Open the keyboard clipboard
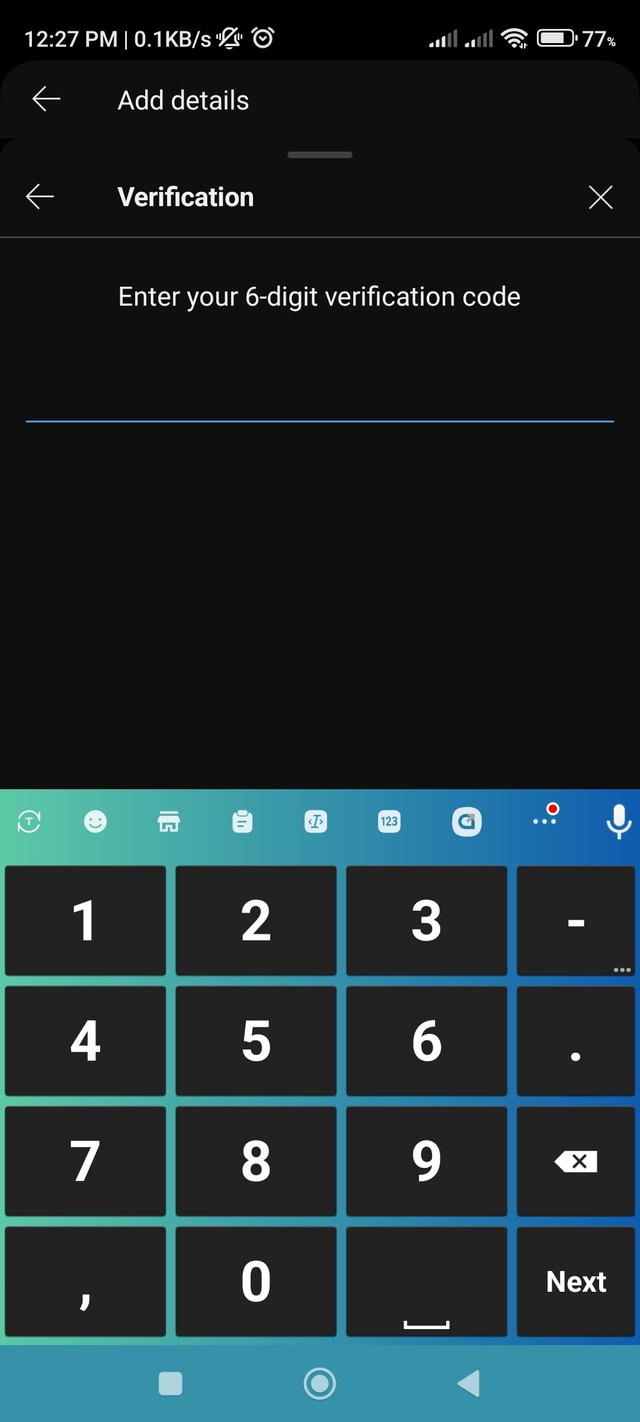Screen dimensions: 640x1422 [242, 822]
